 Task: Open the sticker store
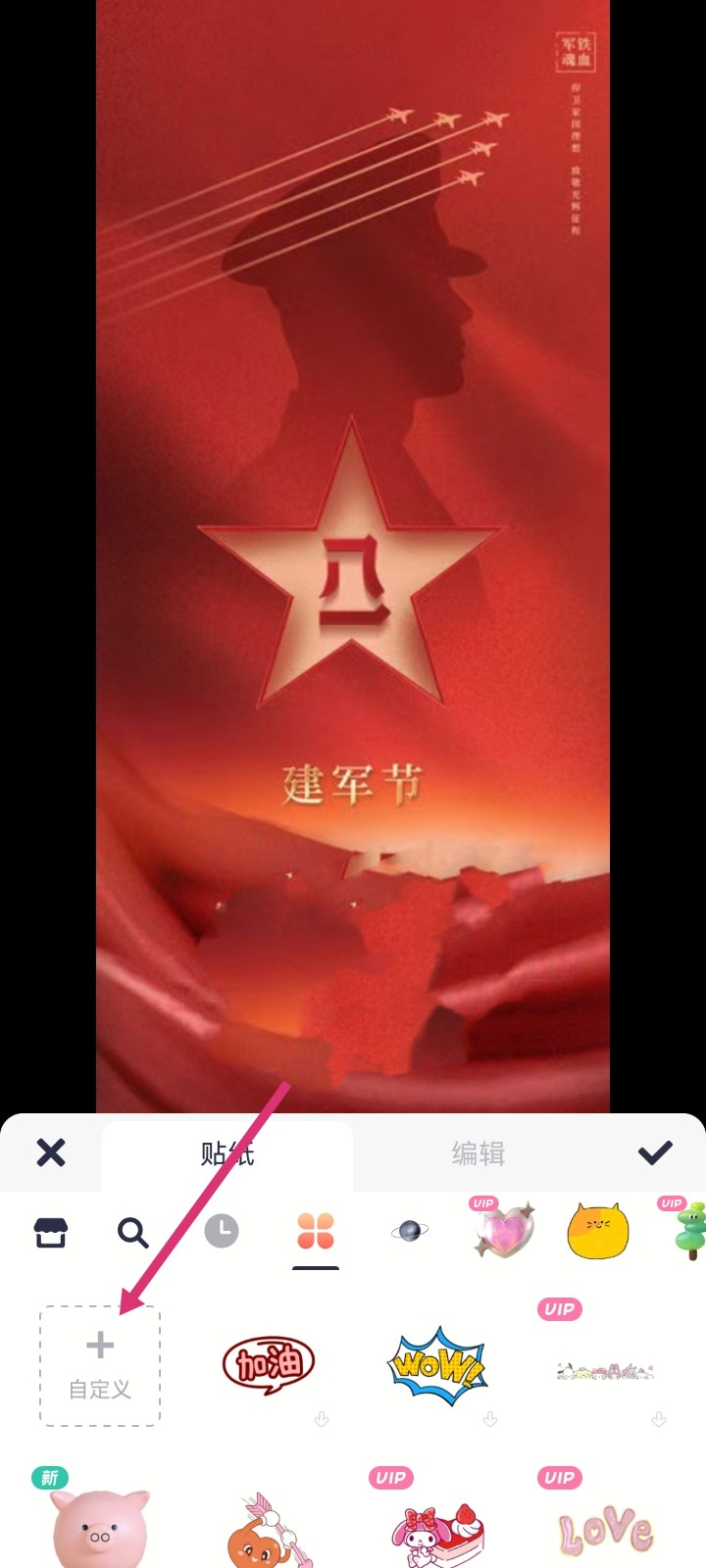50,1233
